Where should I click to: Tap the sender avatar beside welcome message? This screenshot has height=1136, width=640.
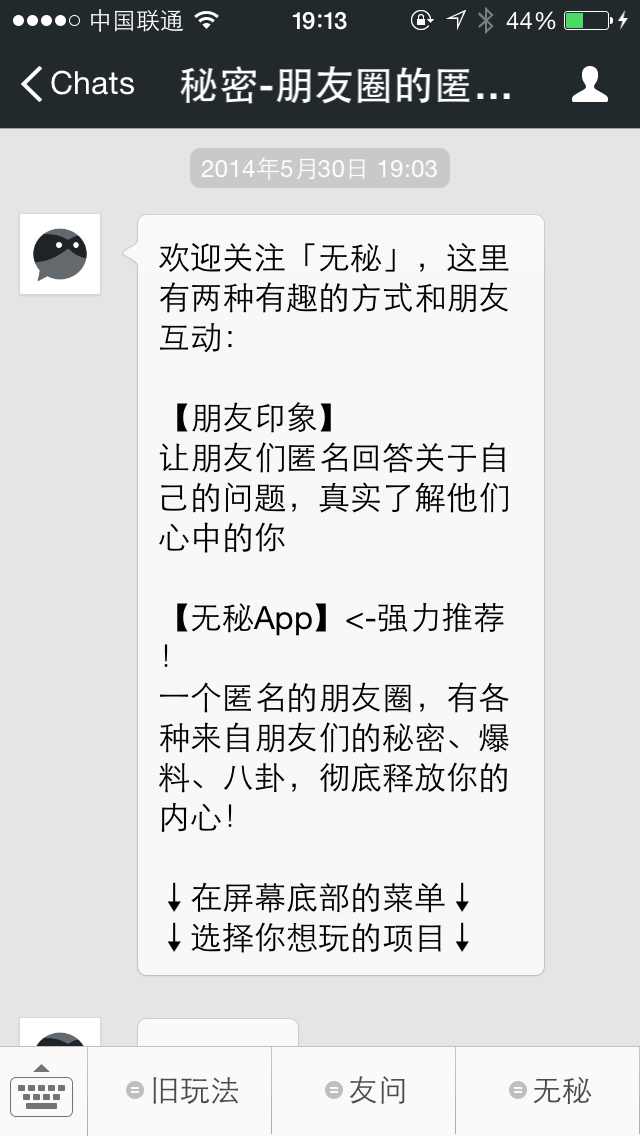[60, 254]
